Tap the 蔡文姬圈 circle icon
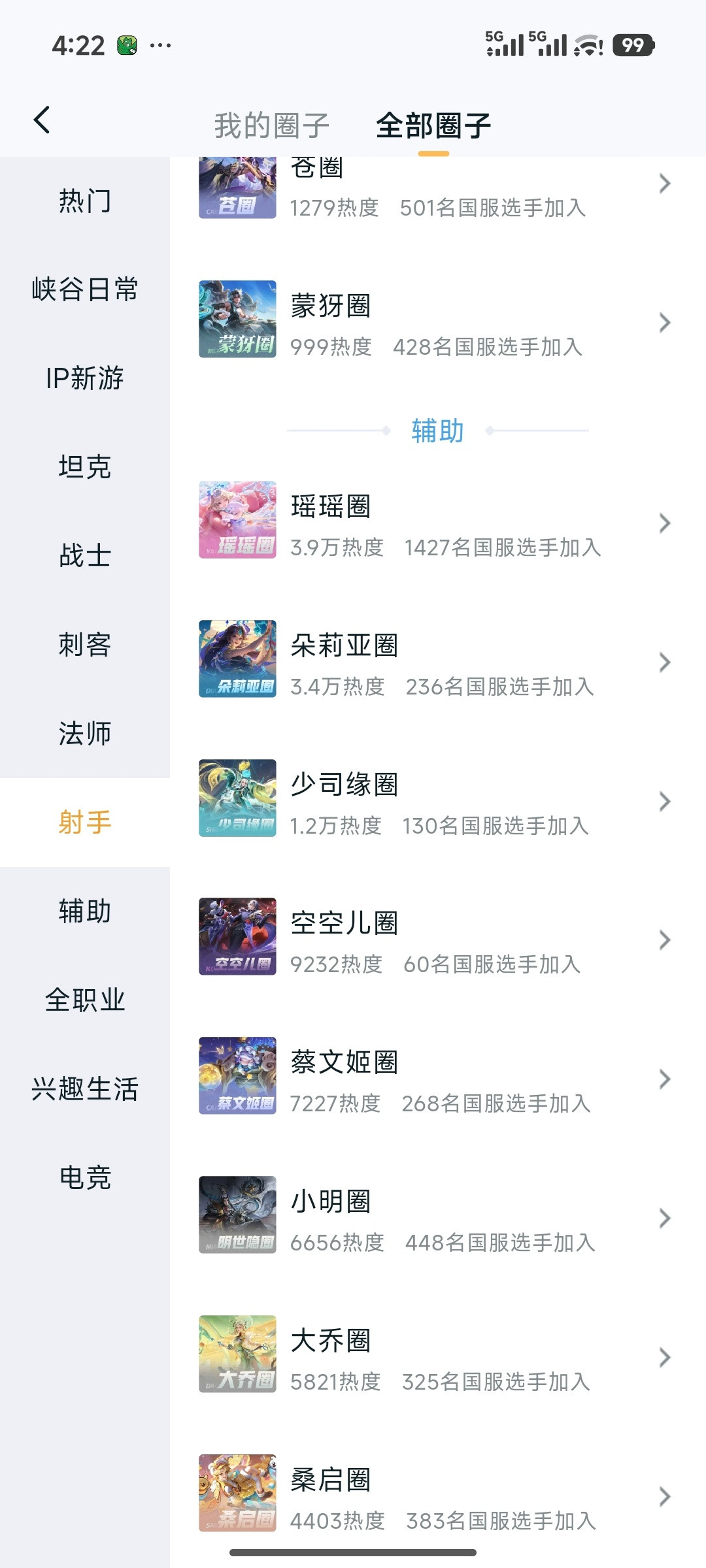The width and height of the screenshot is (706, 1568). pos(237,1077)
